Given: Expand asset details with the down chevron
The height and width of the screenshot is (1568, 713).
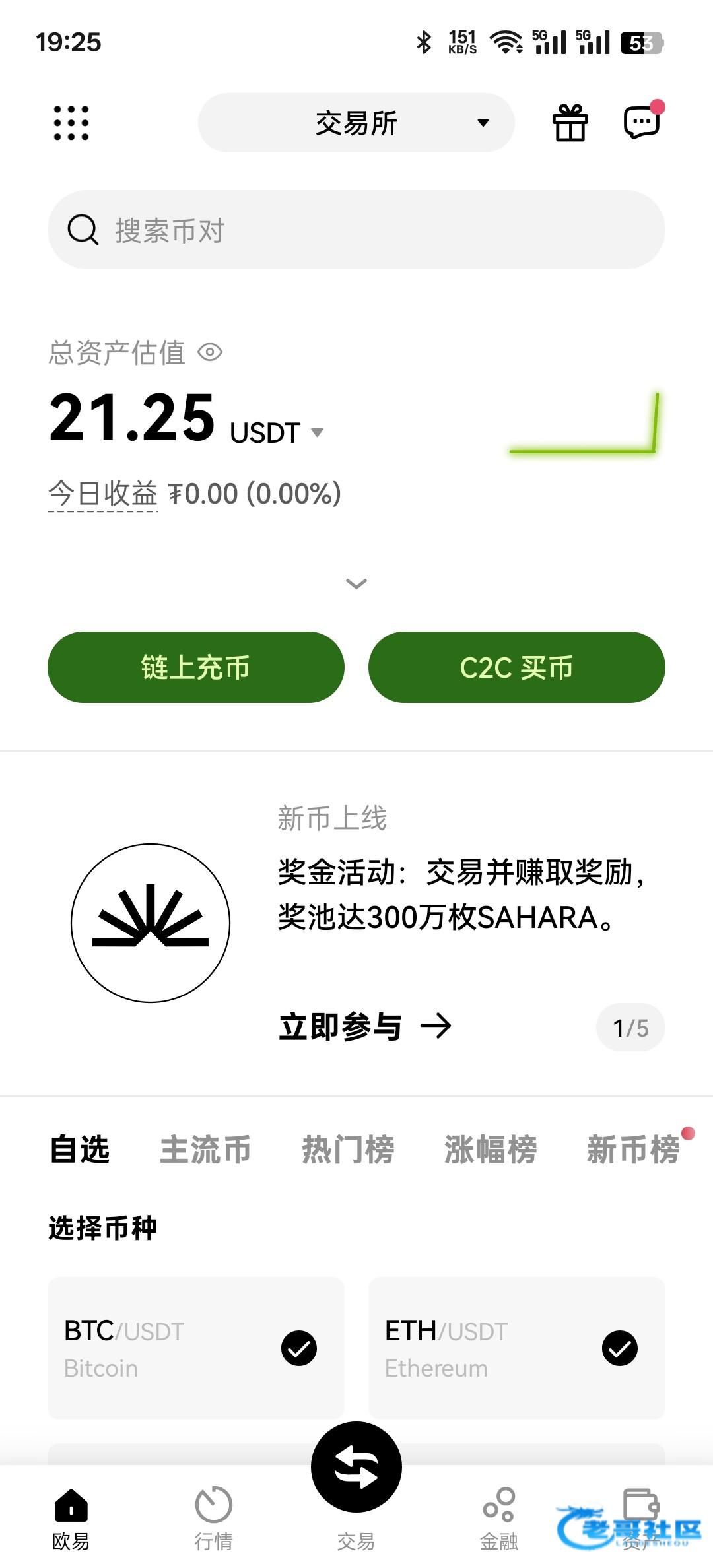Looking at the screenshot, I should [356, 583].
